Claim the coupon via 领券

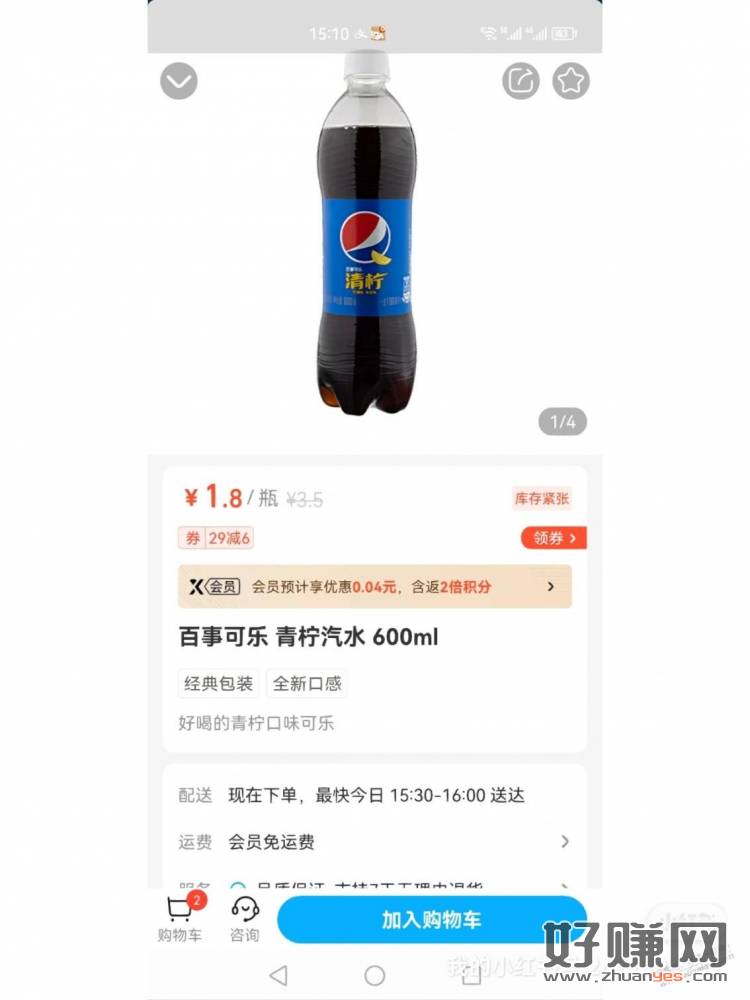pyautogui.click(x=553, y=538)
